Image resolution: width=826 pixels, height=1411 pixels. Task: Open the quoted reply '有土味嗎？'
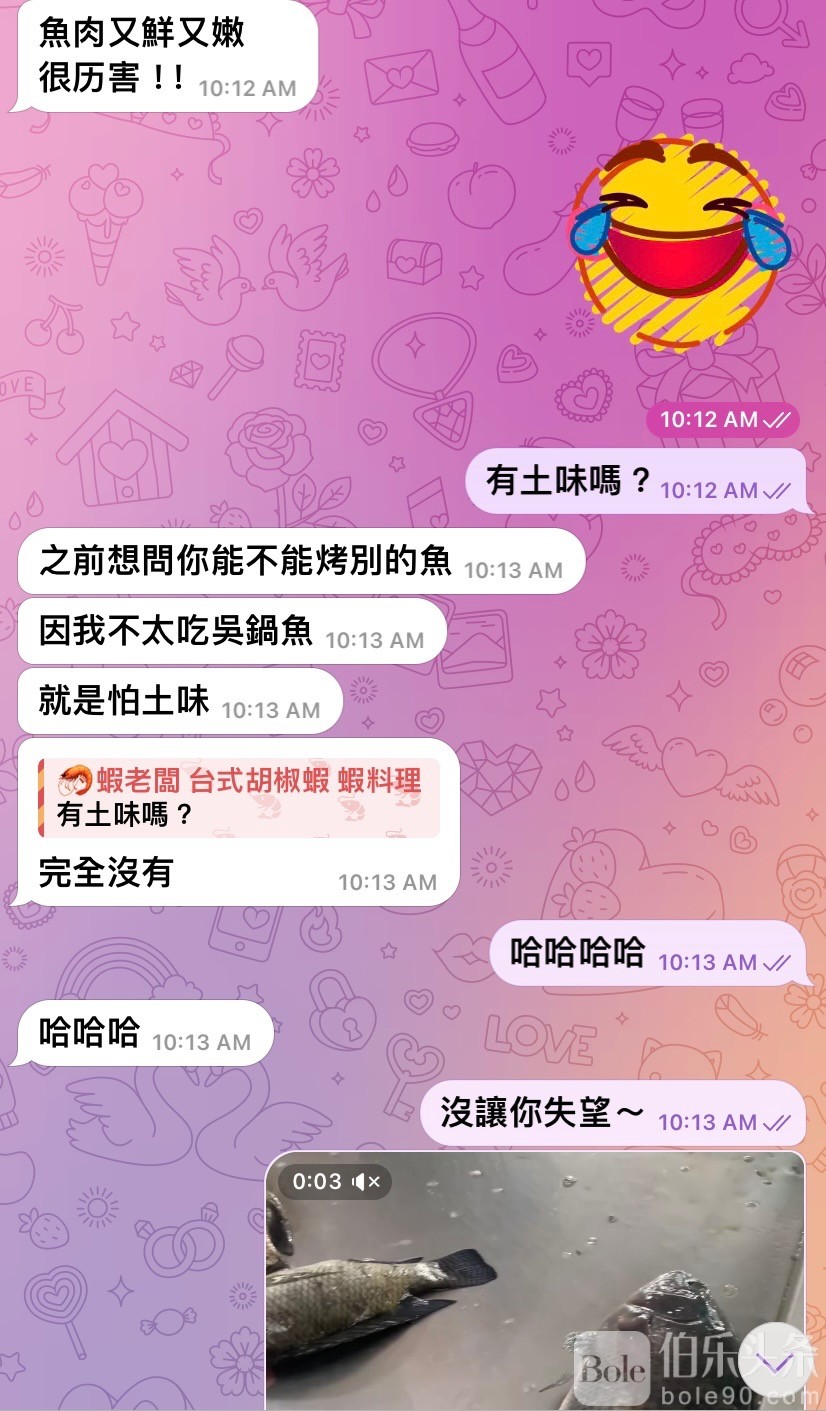click(x=239, y=798)
